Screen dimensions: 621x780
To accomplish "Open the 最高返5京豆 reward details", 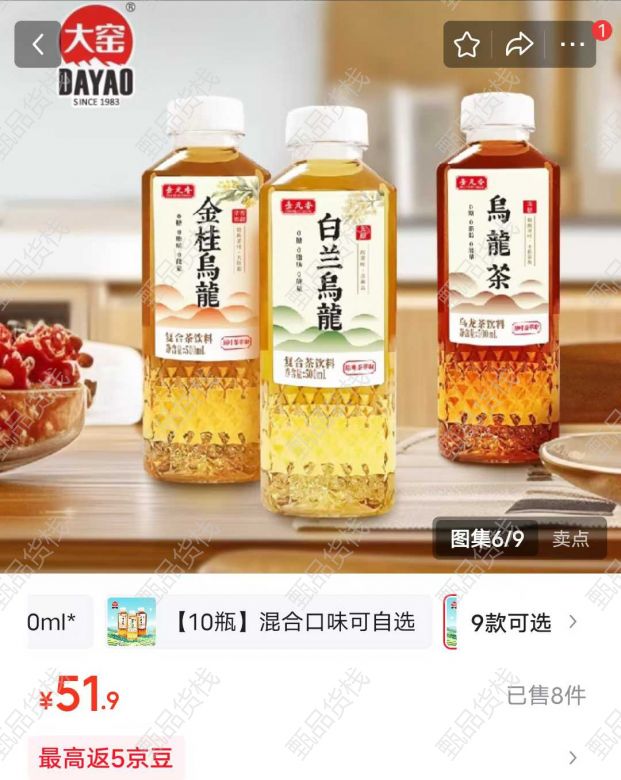I will click(105, 758).
